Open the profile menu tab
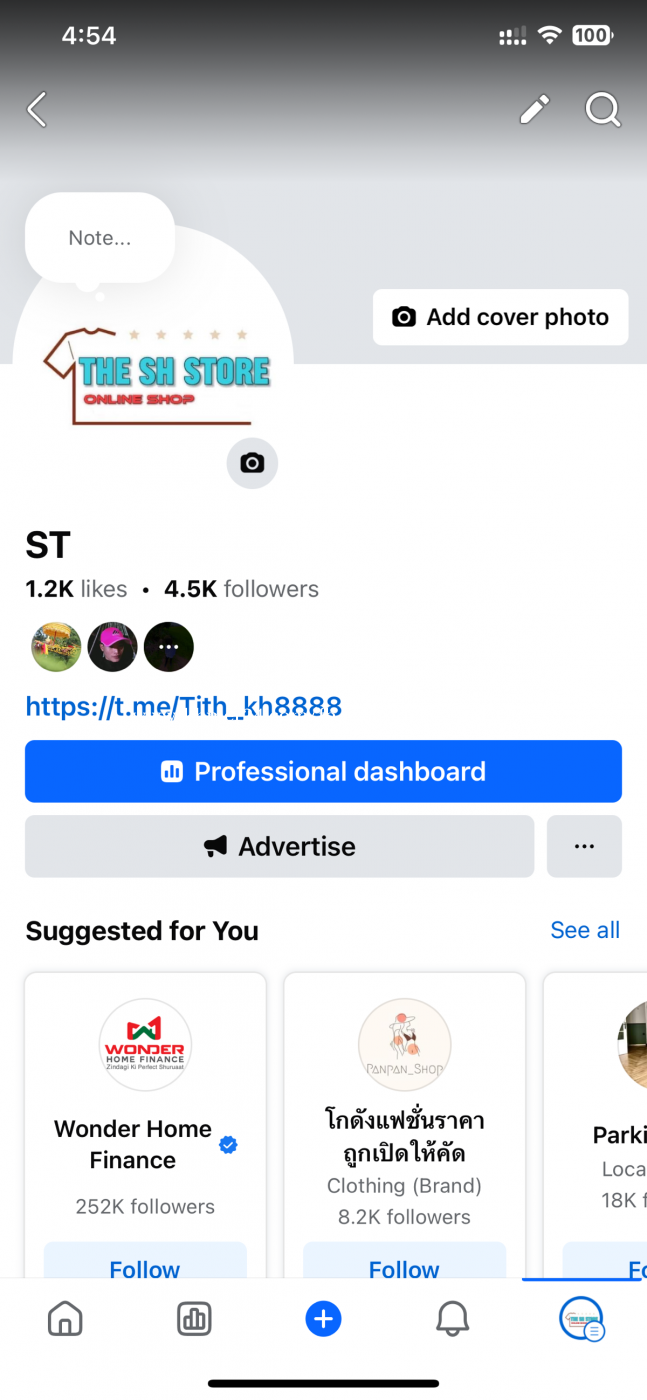Viewport: 647px width, 1400px height. pyautogui.click(x=582, y=1319)
